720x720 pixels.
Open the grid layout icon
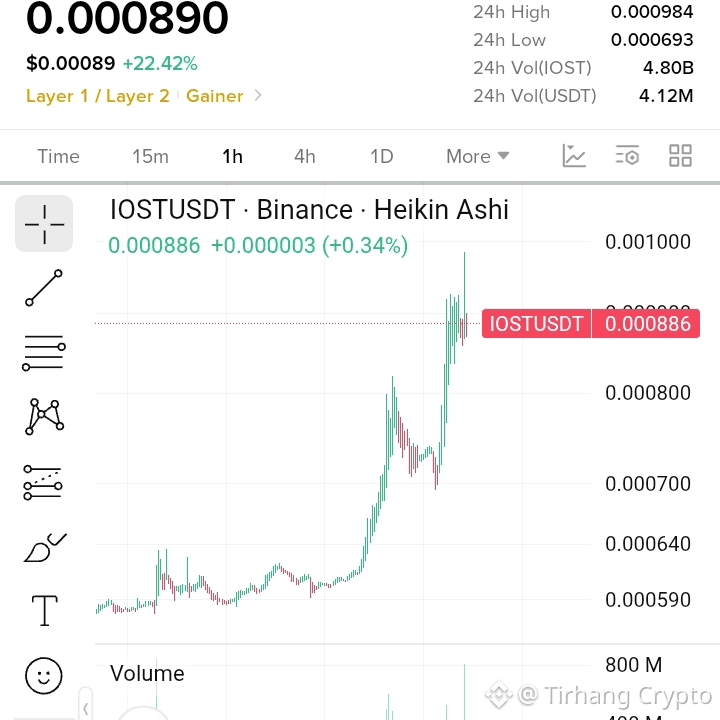pyautogui.click(x=680, y=156)
